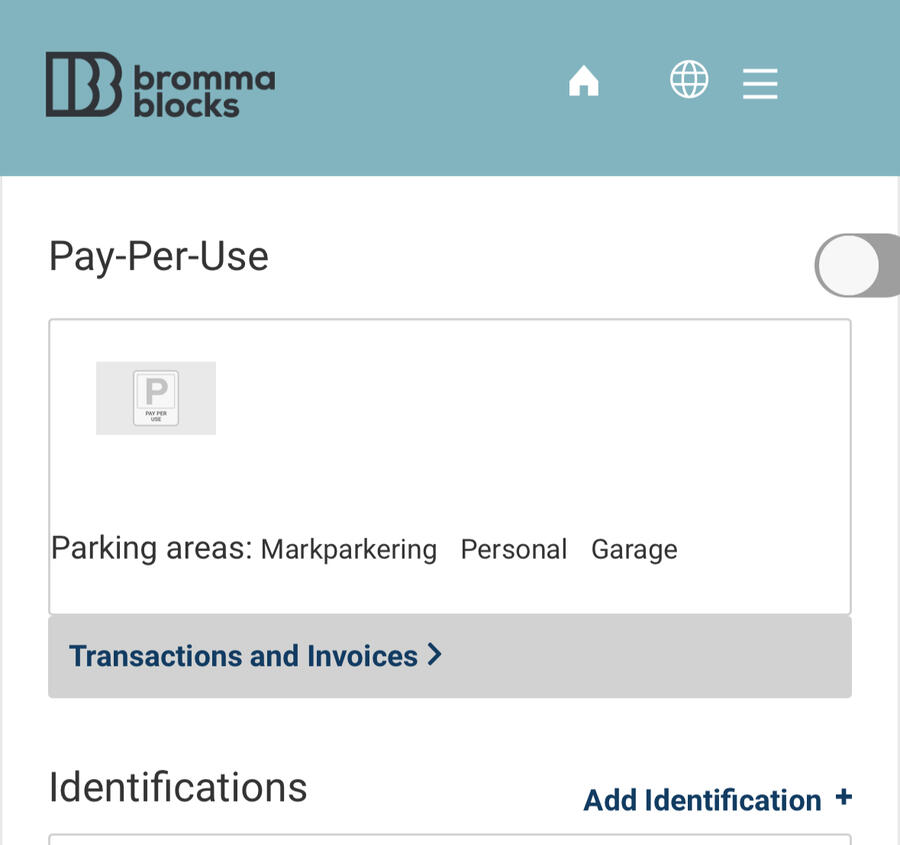Tap Add Identification

click(x=717, y=800)
